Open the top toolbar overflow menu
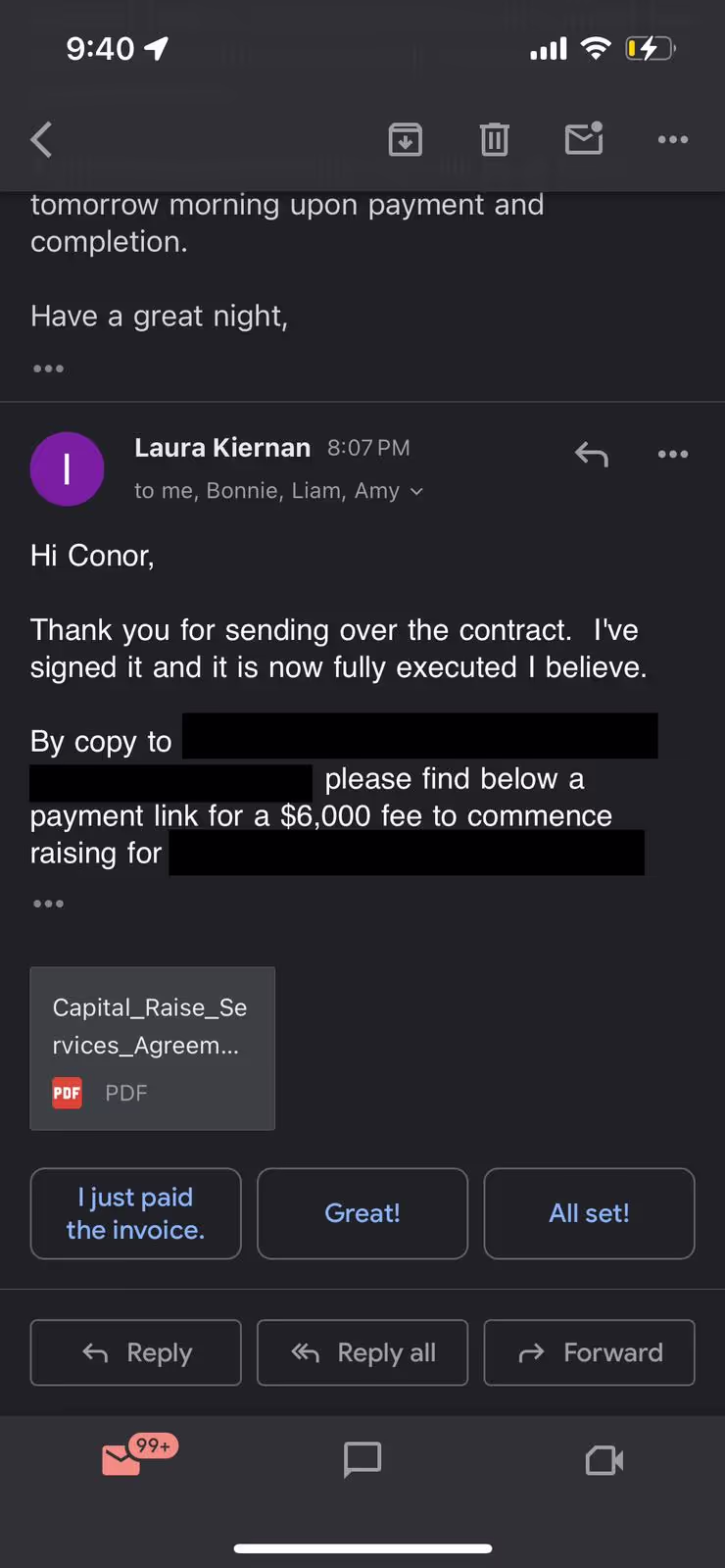The height and width of the screenshot is (1568, 725). (673, 140)
